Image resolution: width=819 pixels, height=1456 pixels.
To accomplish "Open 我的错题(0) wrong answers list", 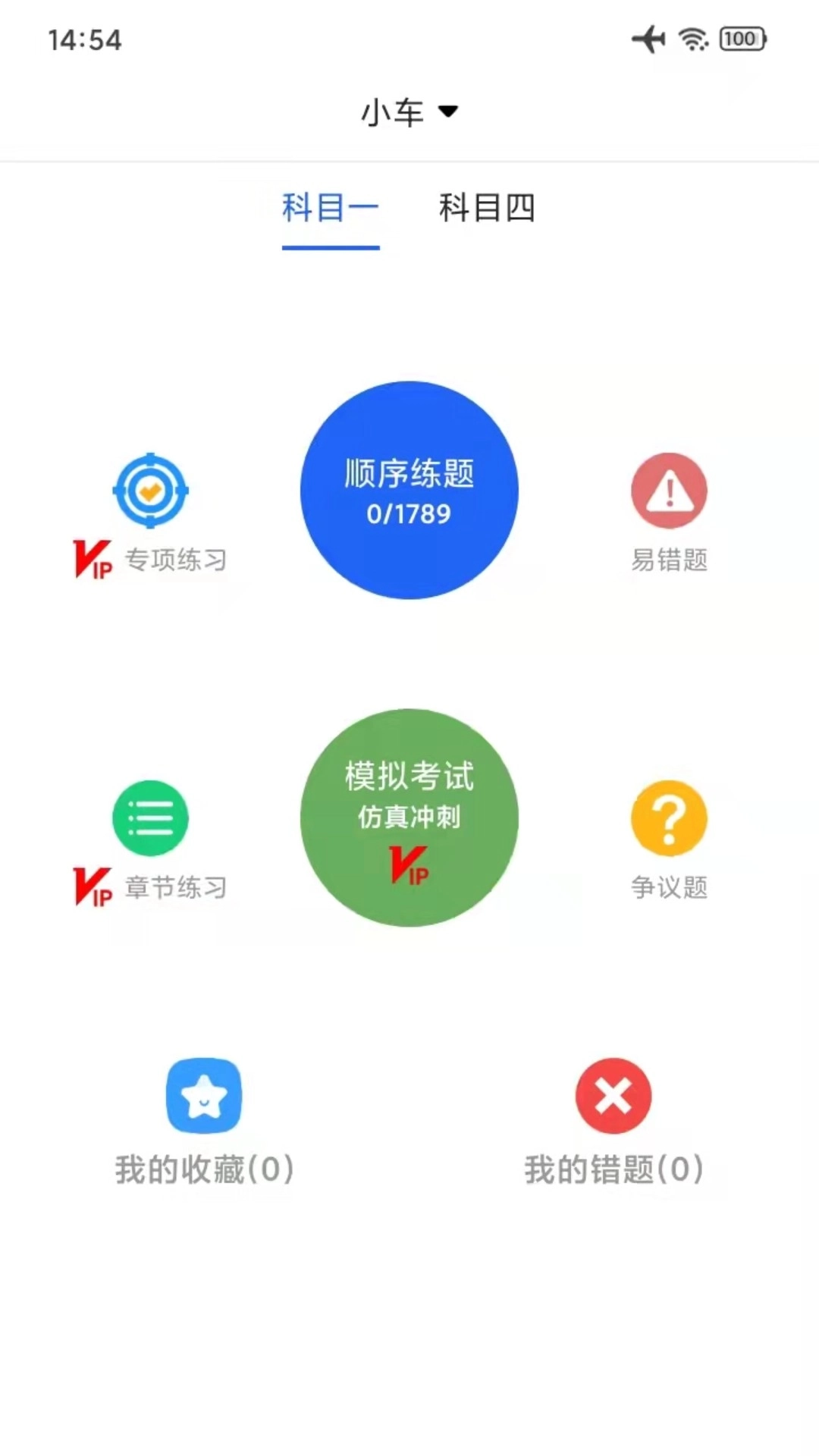I will [x=613, y=1169].
